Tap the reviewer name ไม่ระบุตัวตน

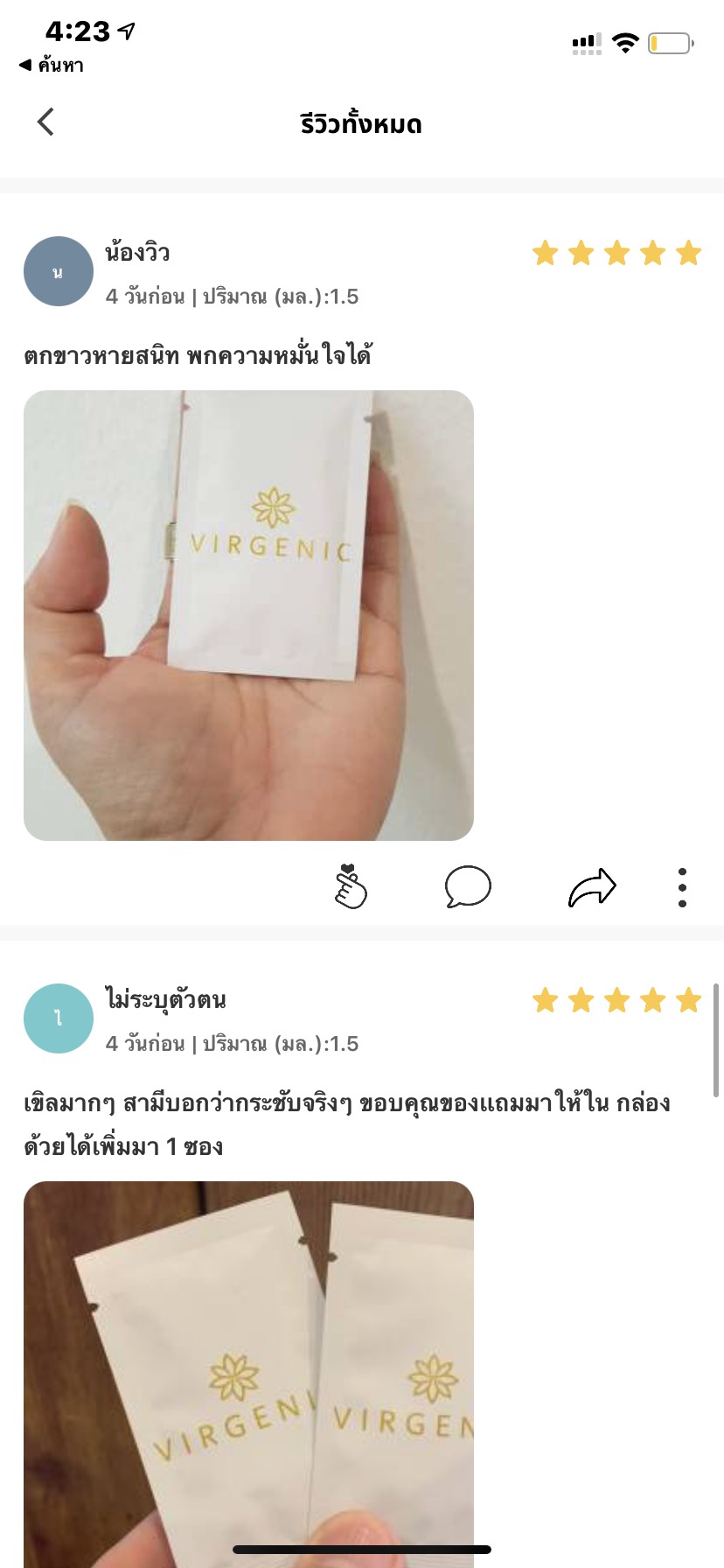coord(164,998)
